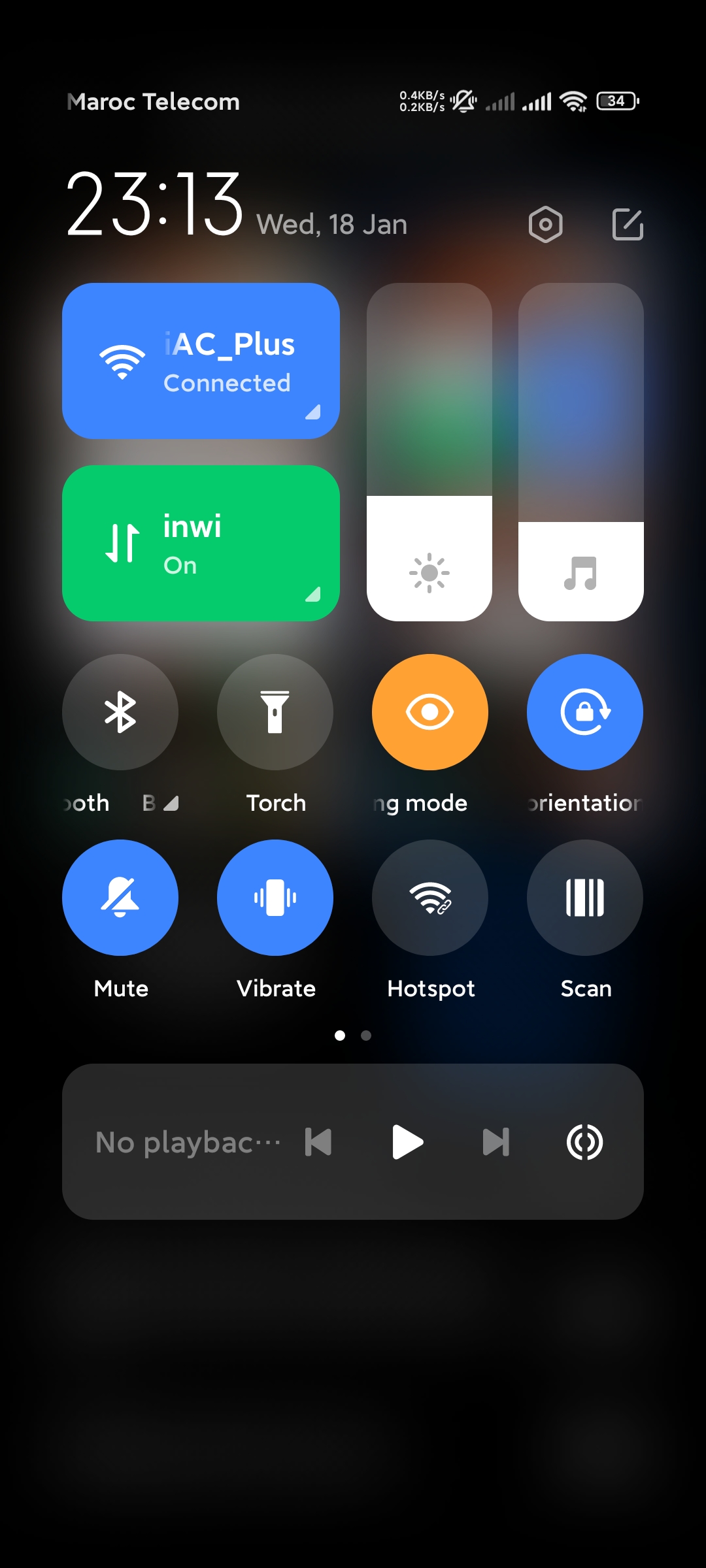
Task: Turn off Mute
Action: click(120, 898)
